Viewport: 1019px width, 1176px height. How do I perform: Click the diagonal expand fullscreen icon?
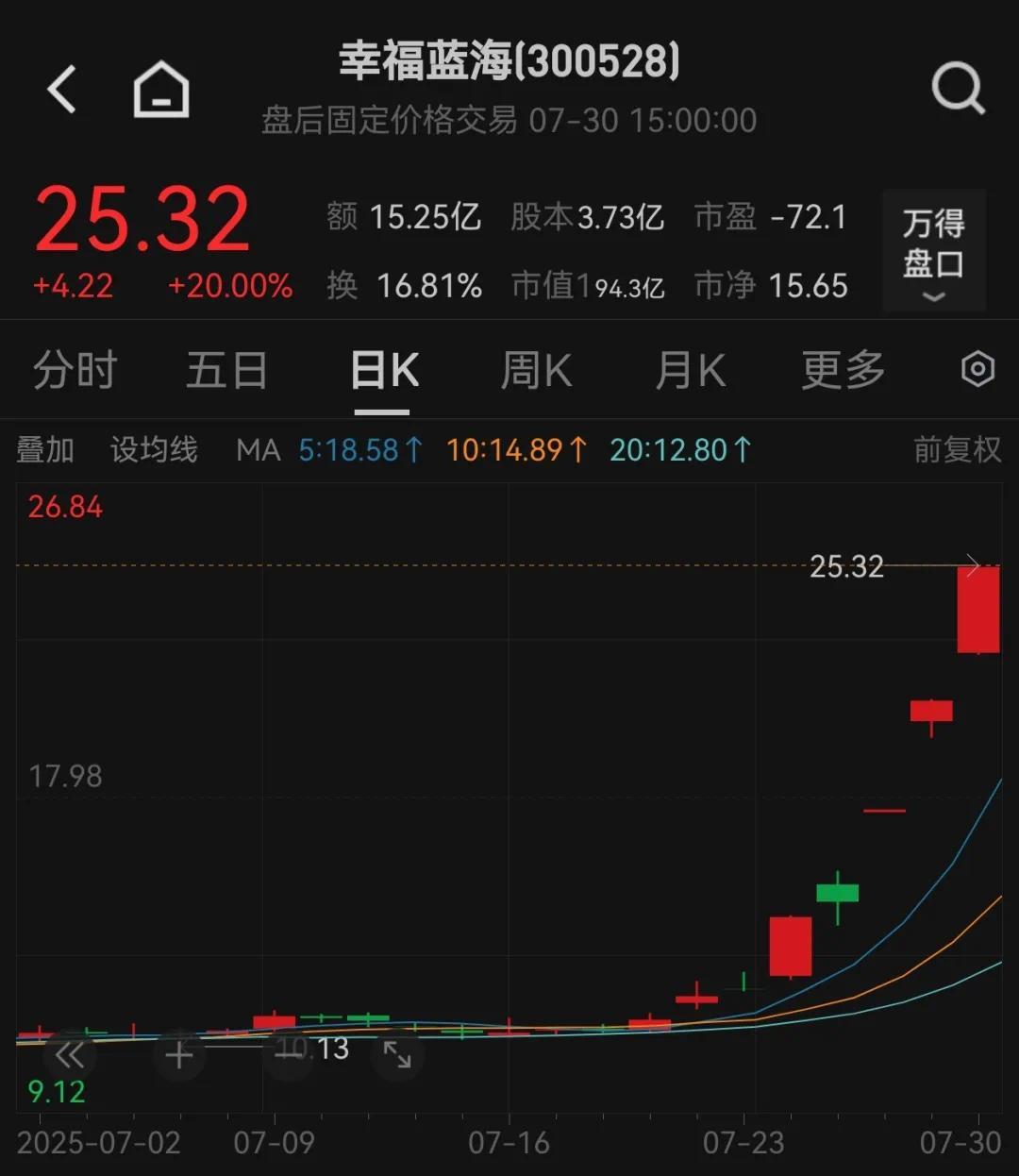[x=399, y=1054]
